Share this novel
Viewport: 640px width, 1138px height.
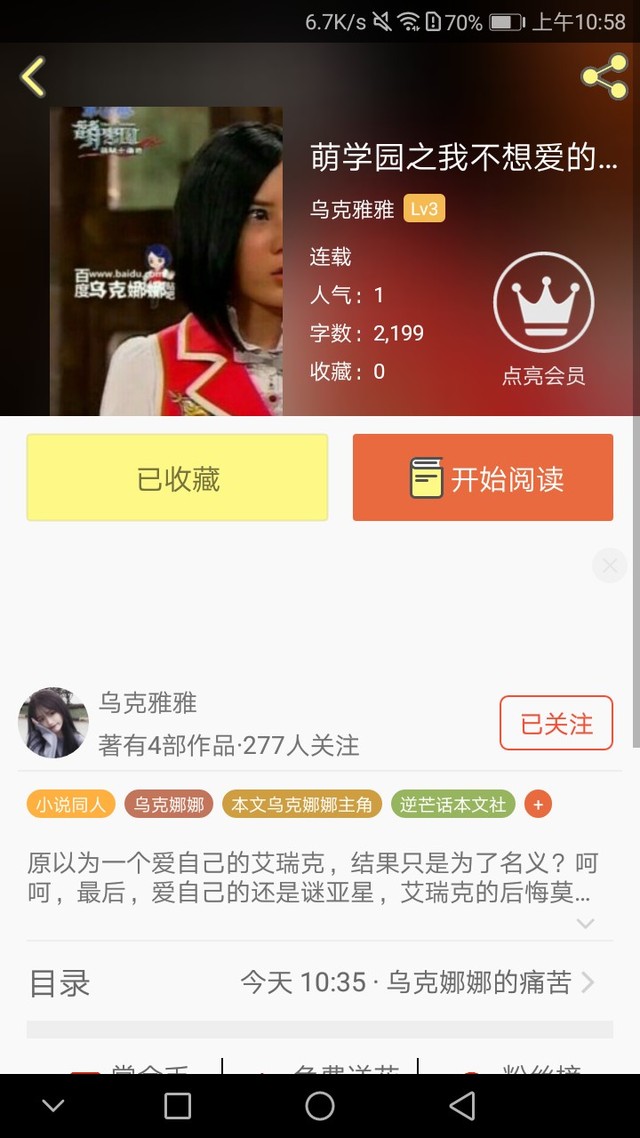[604, 77]
